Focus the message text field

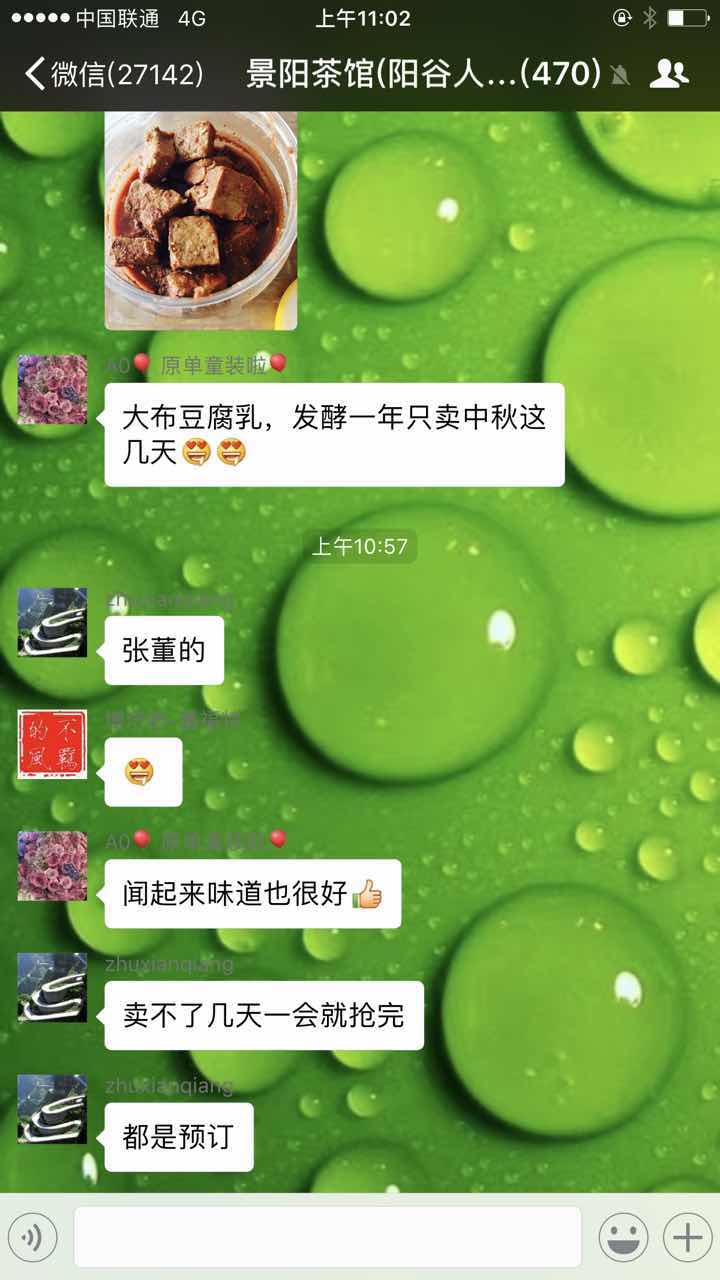click(327, 1238)
